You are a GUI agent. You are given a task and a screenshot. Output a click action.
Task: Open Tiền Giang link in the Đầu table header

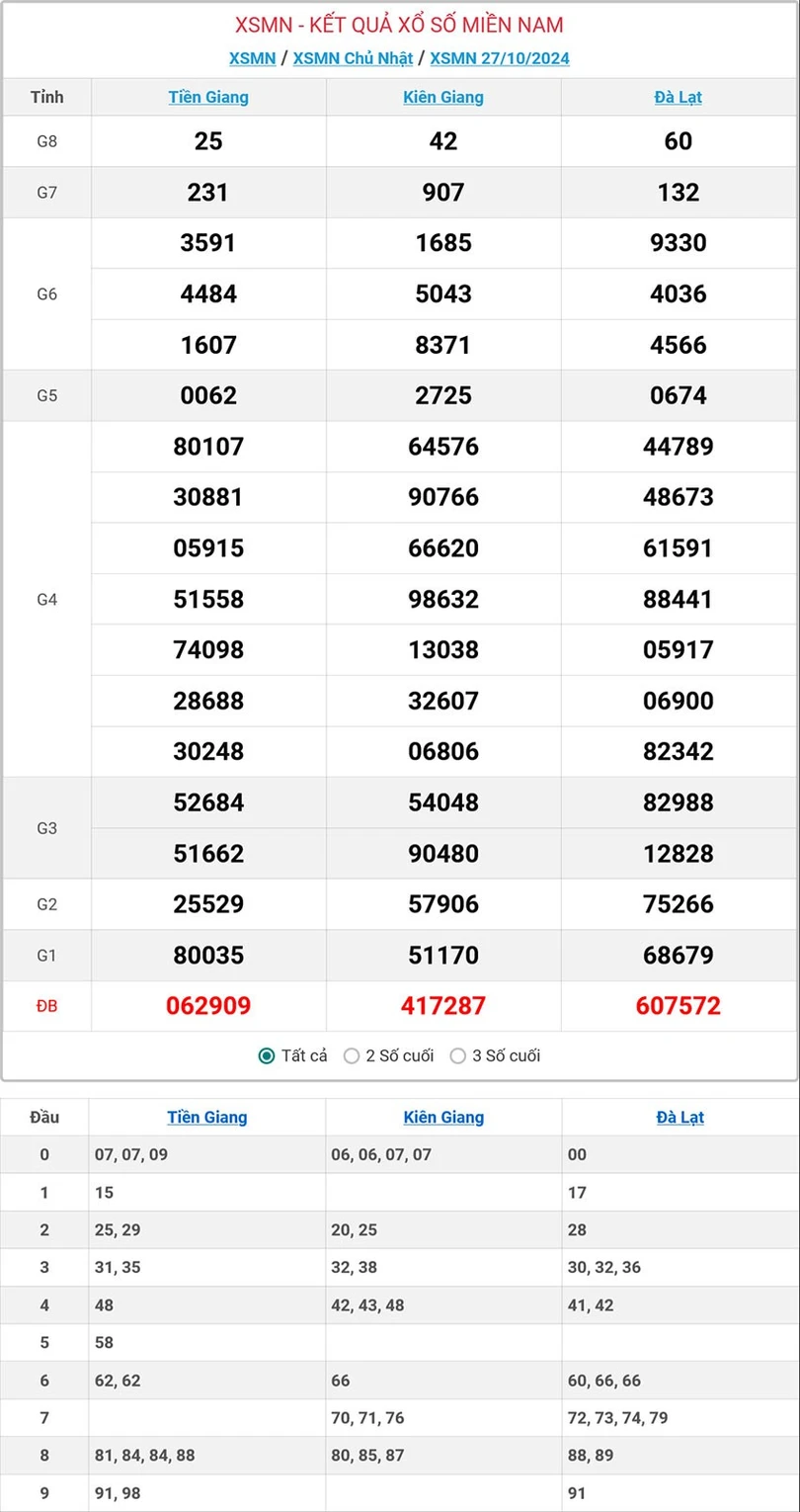tap(206, 1117)
